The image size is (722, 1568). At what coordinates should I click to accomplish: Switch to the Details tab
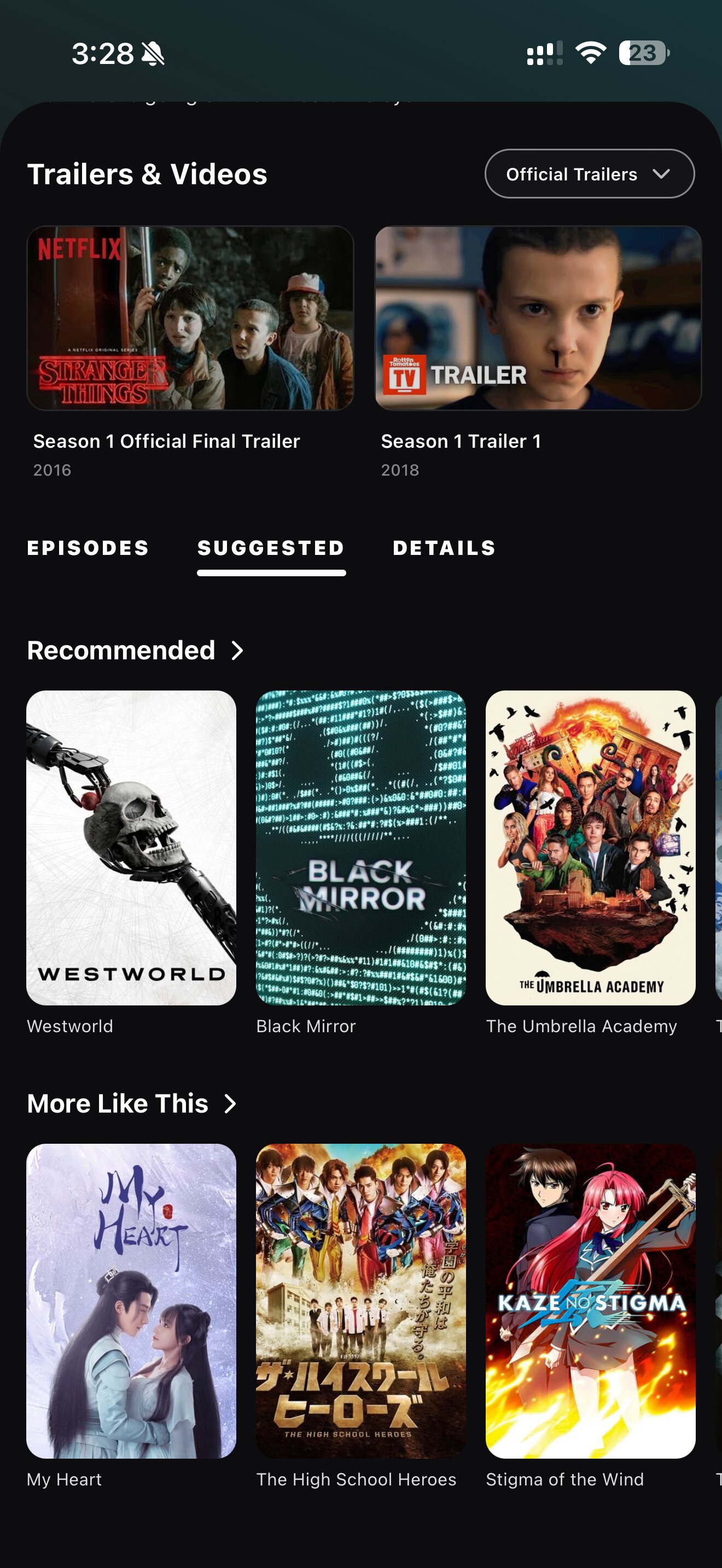444,548
